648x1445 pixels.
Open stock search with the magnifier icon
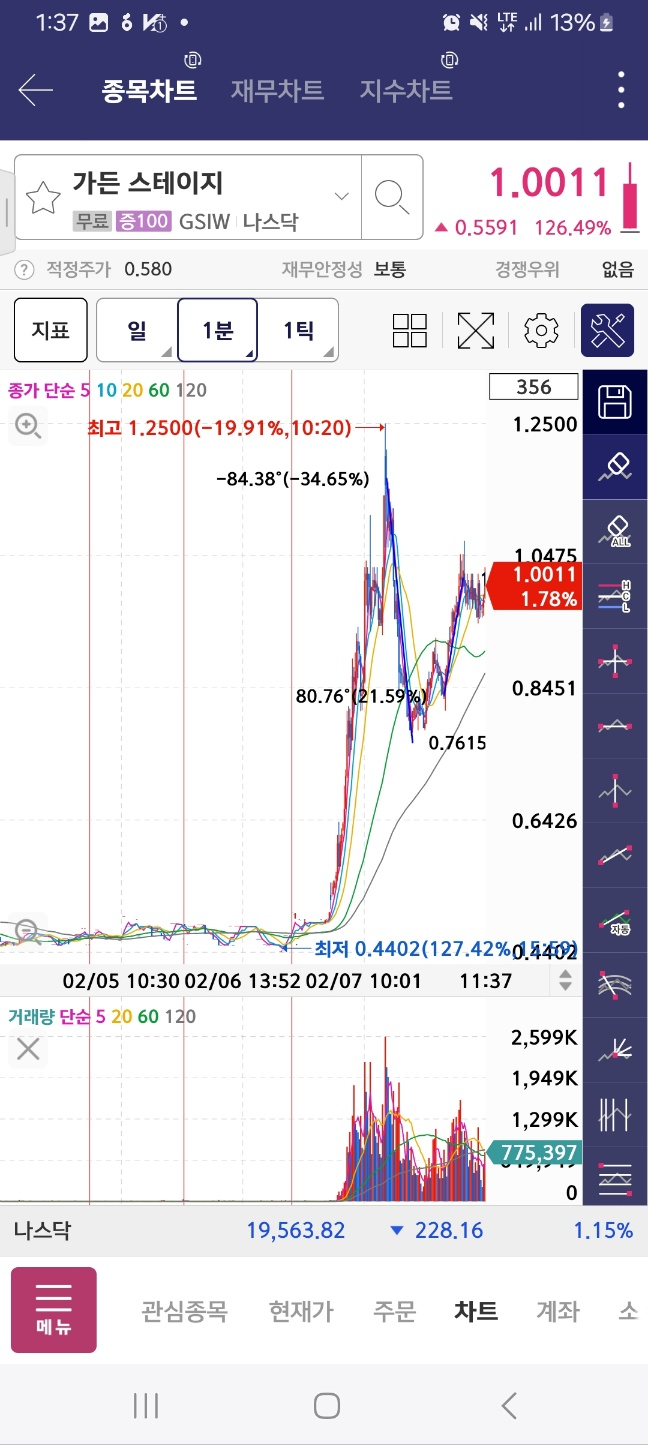(x=391, y=197)
